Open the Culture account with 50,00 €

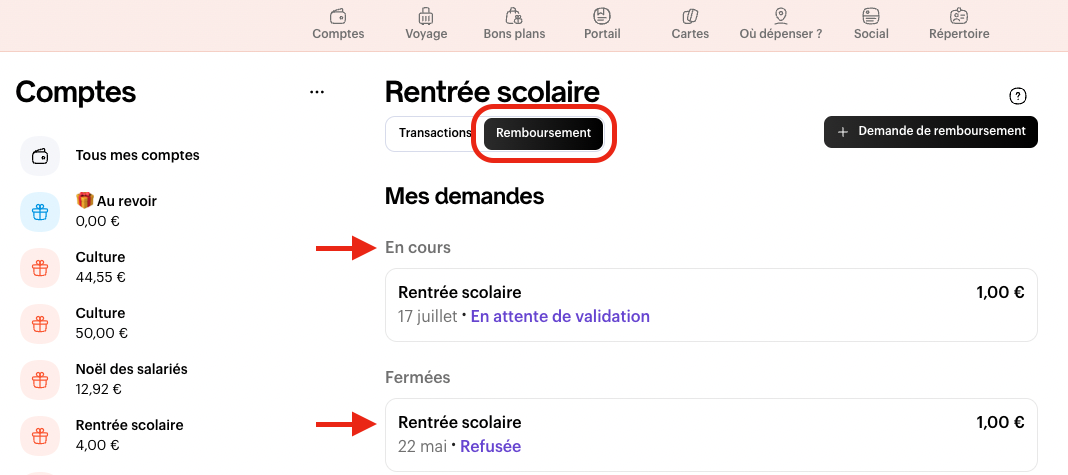click(x=100, y=323)
